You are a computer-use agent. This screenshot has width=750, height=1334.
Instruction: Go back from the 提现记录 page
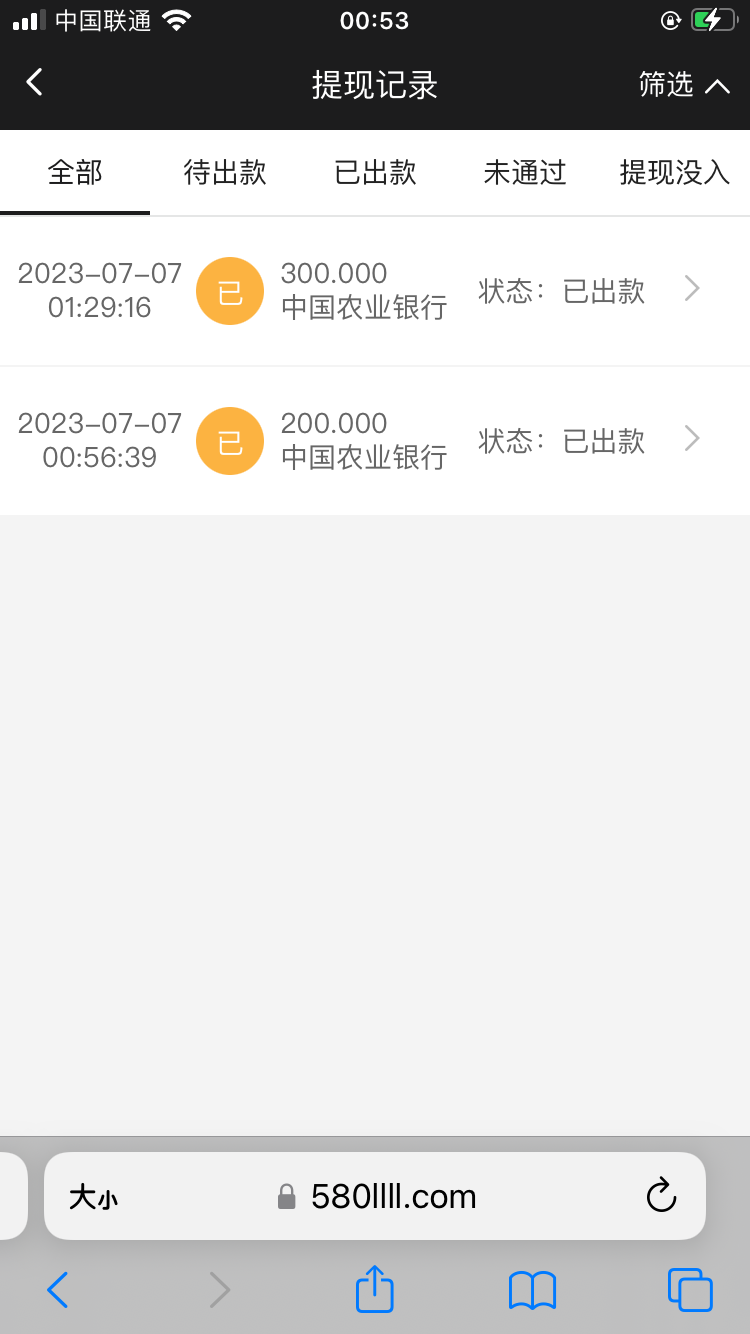(x=35, y=83)
